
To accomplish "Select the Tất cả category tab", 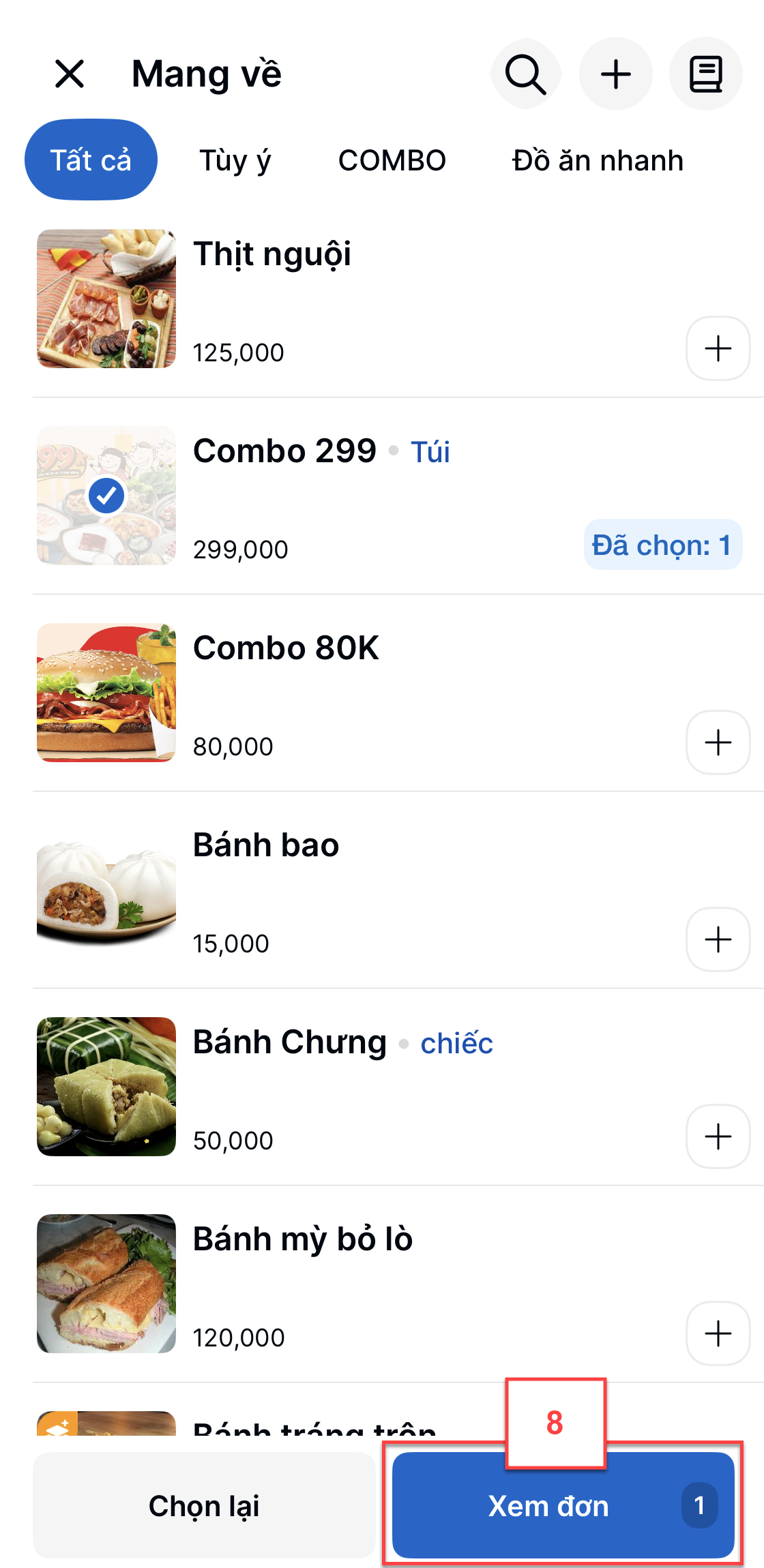I will 91,160.
